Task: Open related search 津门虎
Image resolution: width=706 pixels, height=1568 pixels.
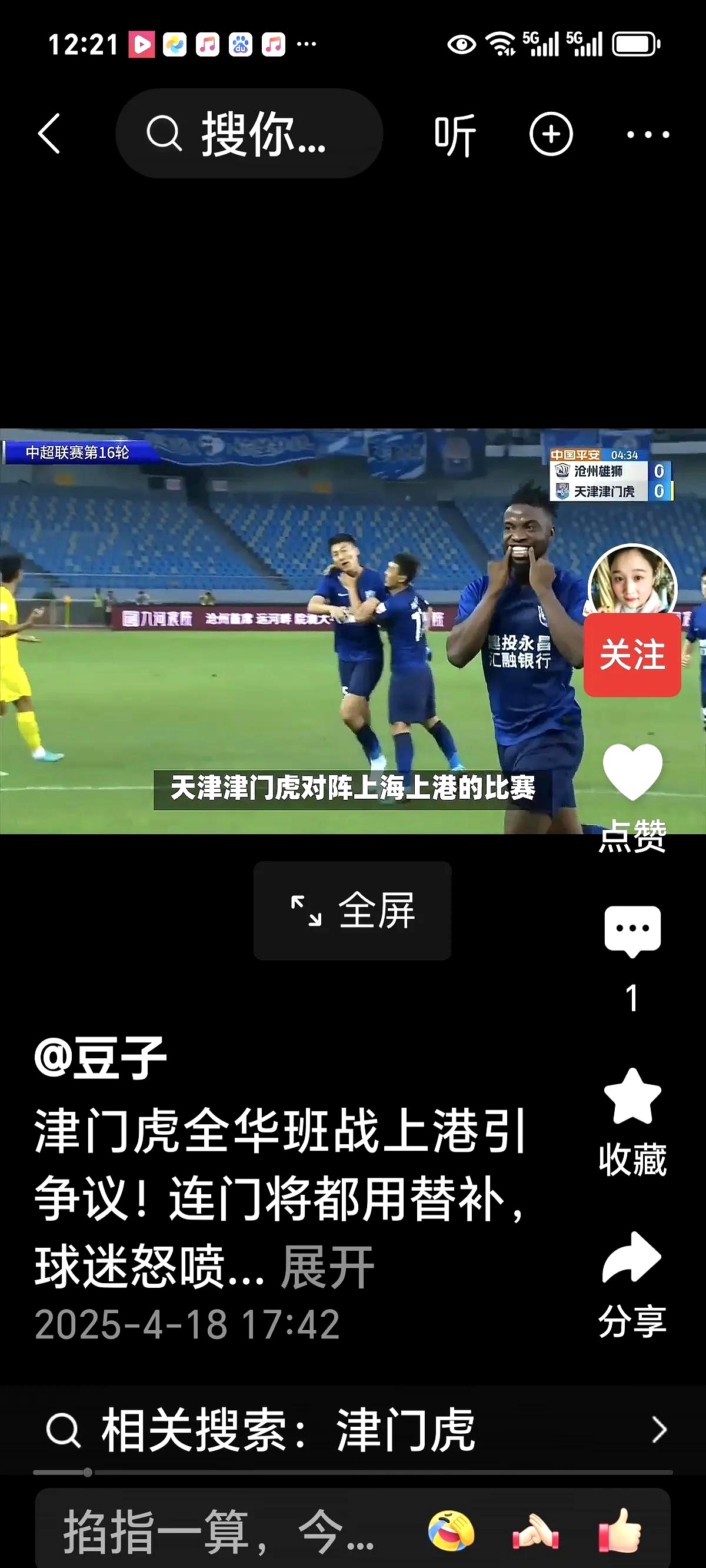Action: tap(353, 1429)
